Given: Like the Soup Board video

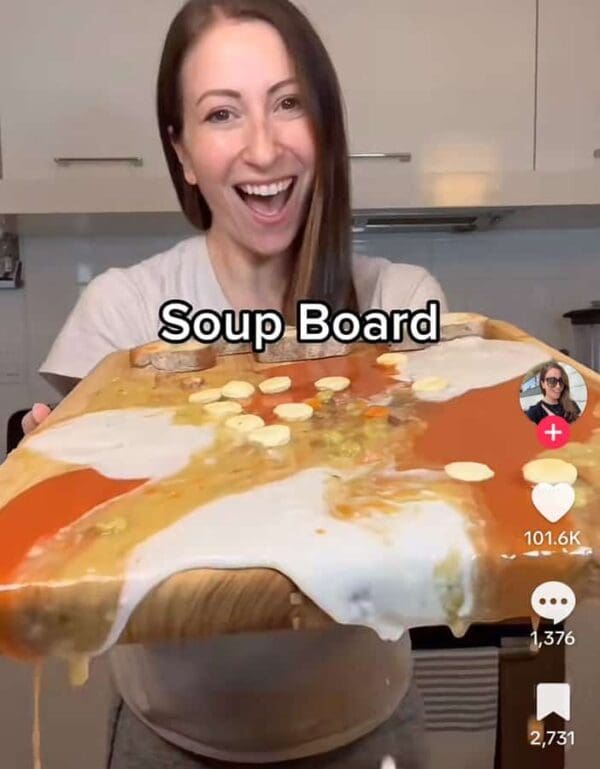Looking at the screenshot, I should coord(552,501).
